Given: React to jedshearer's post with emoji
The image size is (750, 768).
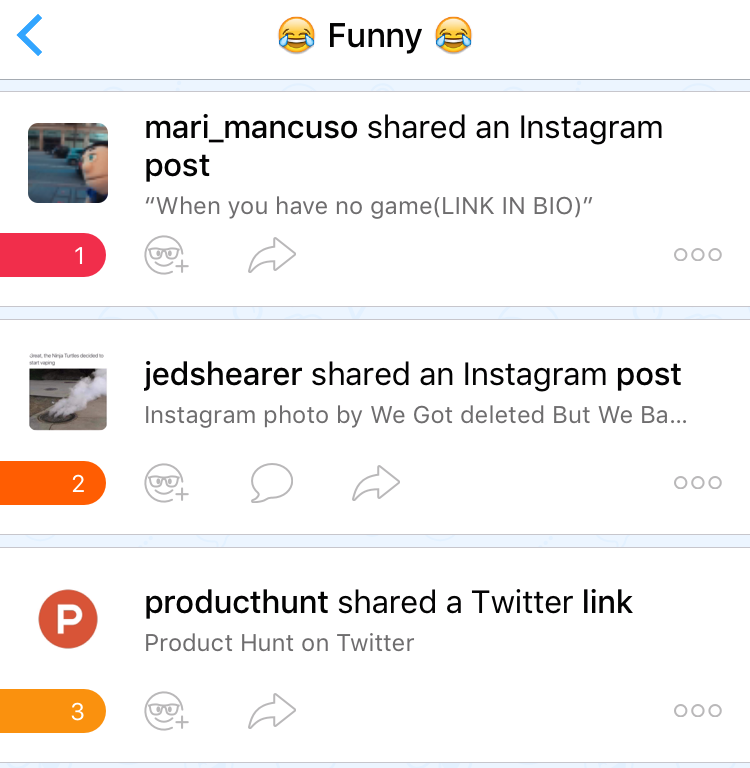Looking at the screenshot, I should (x=167, y=484).
